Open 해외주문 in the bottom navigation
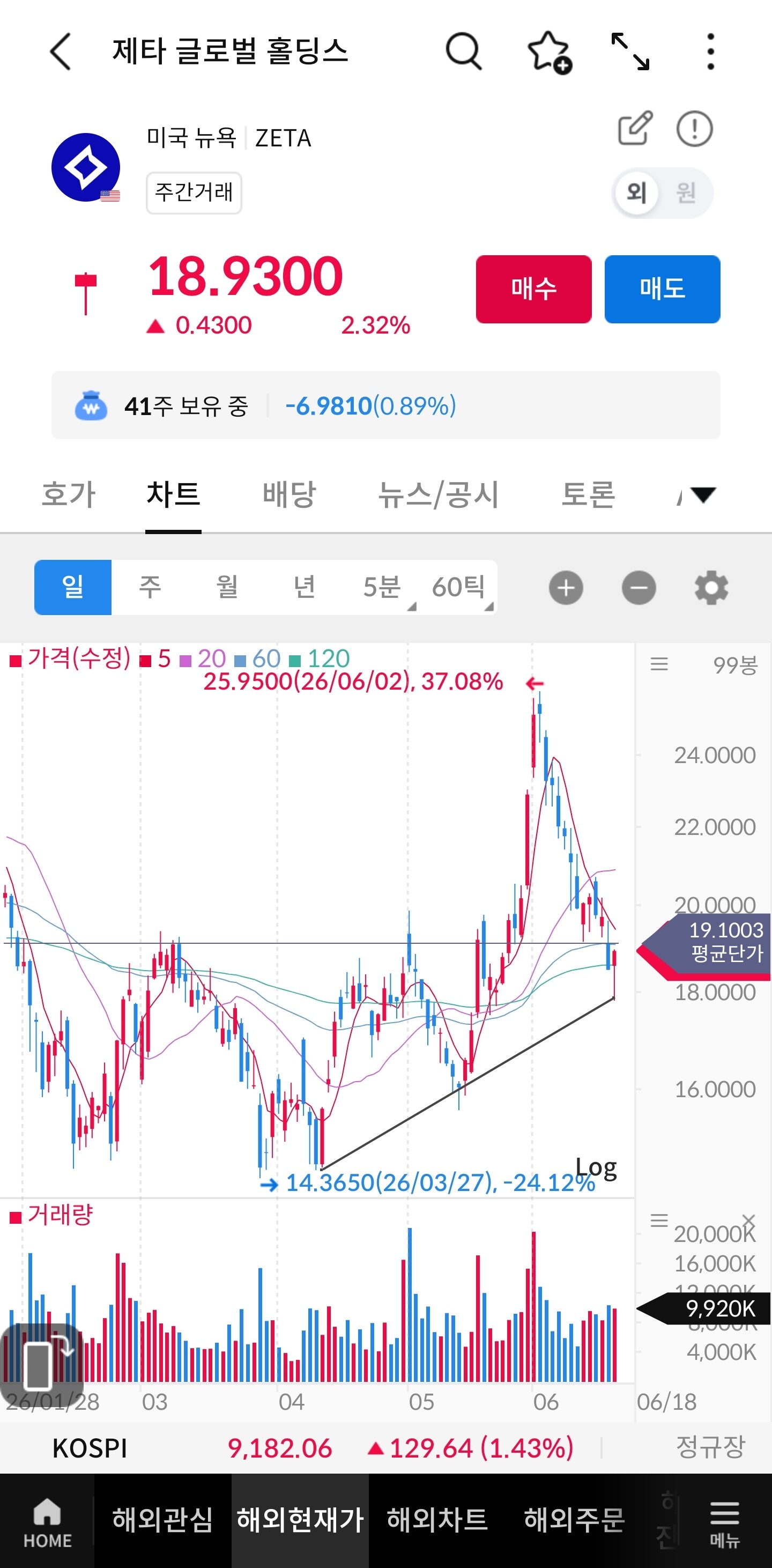Screen dimensions: 772x1568 pyautogui.click(x=574, y=1520)
